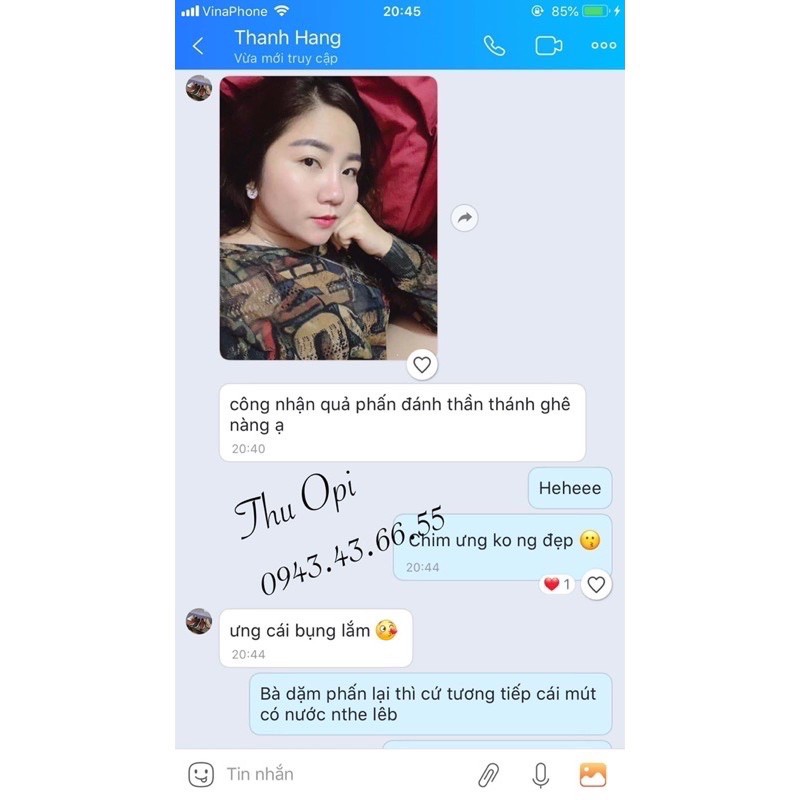Attach a file with the paperclip icon
Image resolution: width=800 pixels, height=800 pixels.
pos(488,774)
